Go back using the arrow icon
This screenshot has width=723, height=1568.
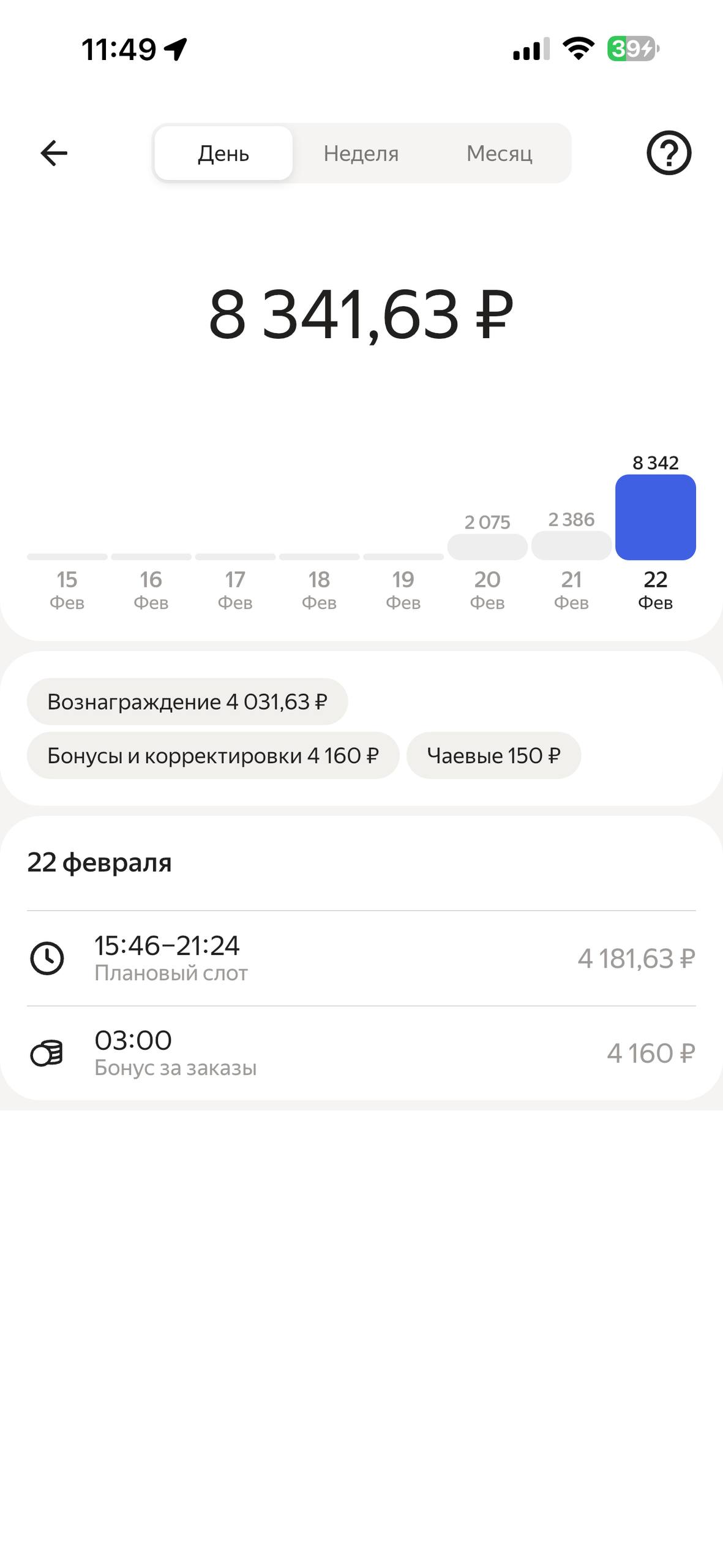click(54, 153)
